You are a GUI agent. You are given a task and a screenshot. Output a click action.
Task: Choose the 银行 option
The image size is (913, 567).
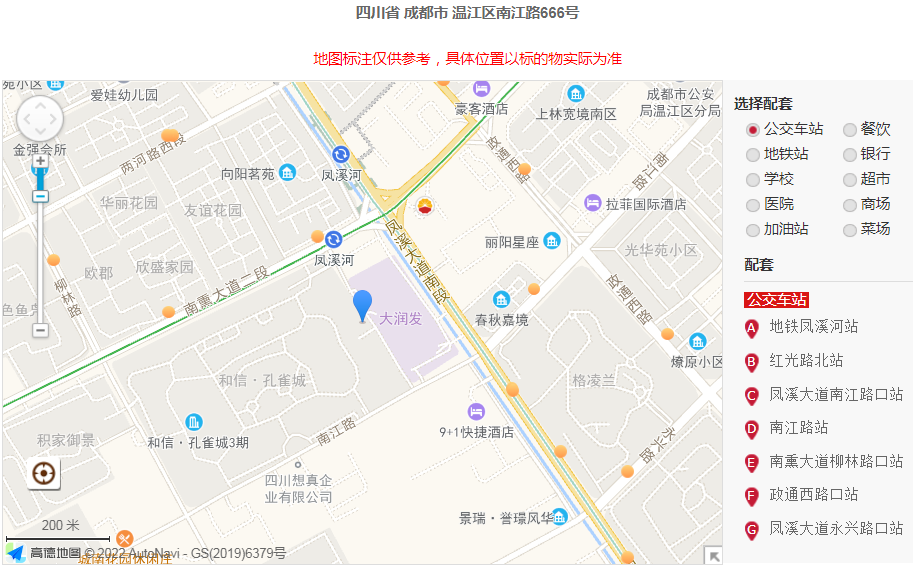[x=850, y=155]
